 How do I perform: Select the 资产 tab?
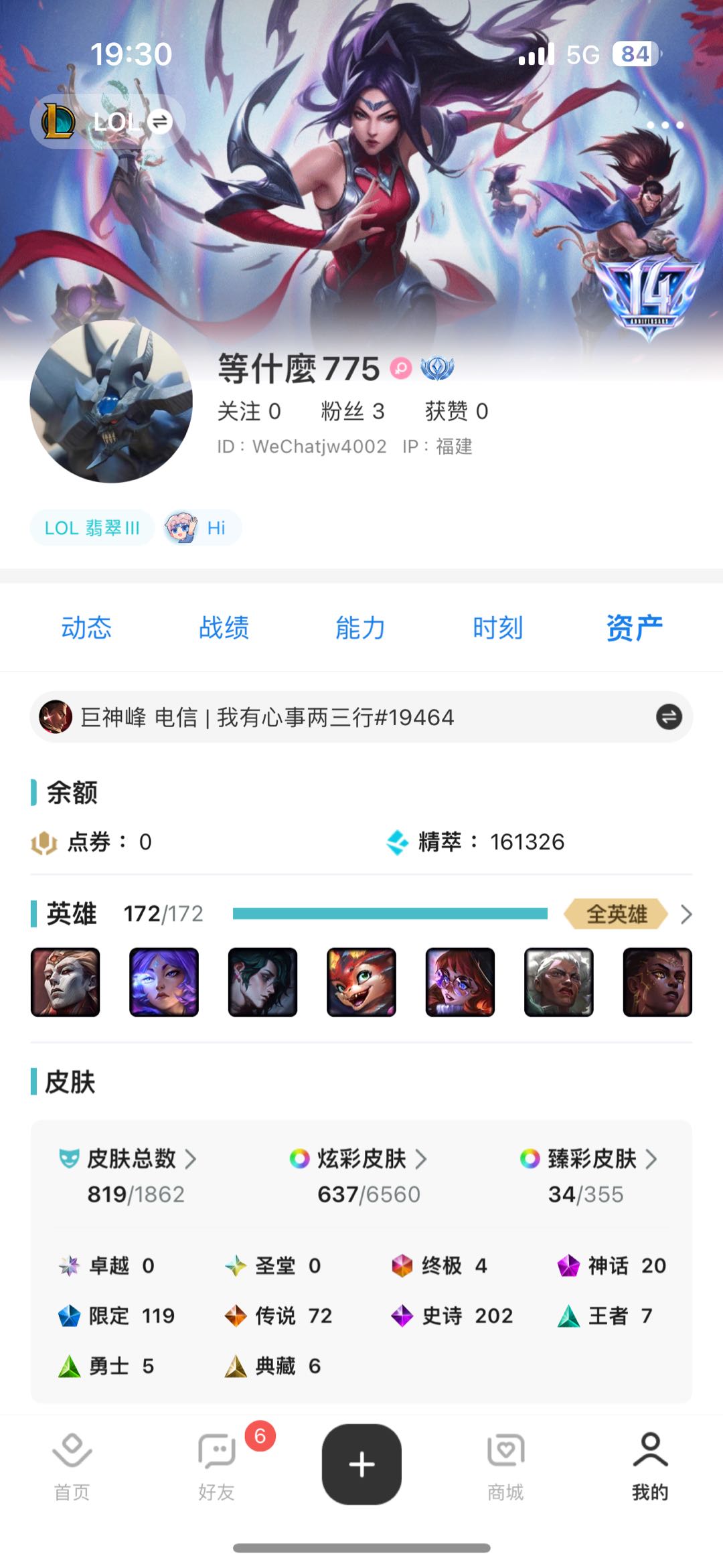coord(634,628)
